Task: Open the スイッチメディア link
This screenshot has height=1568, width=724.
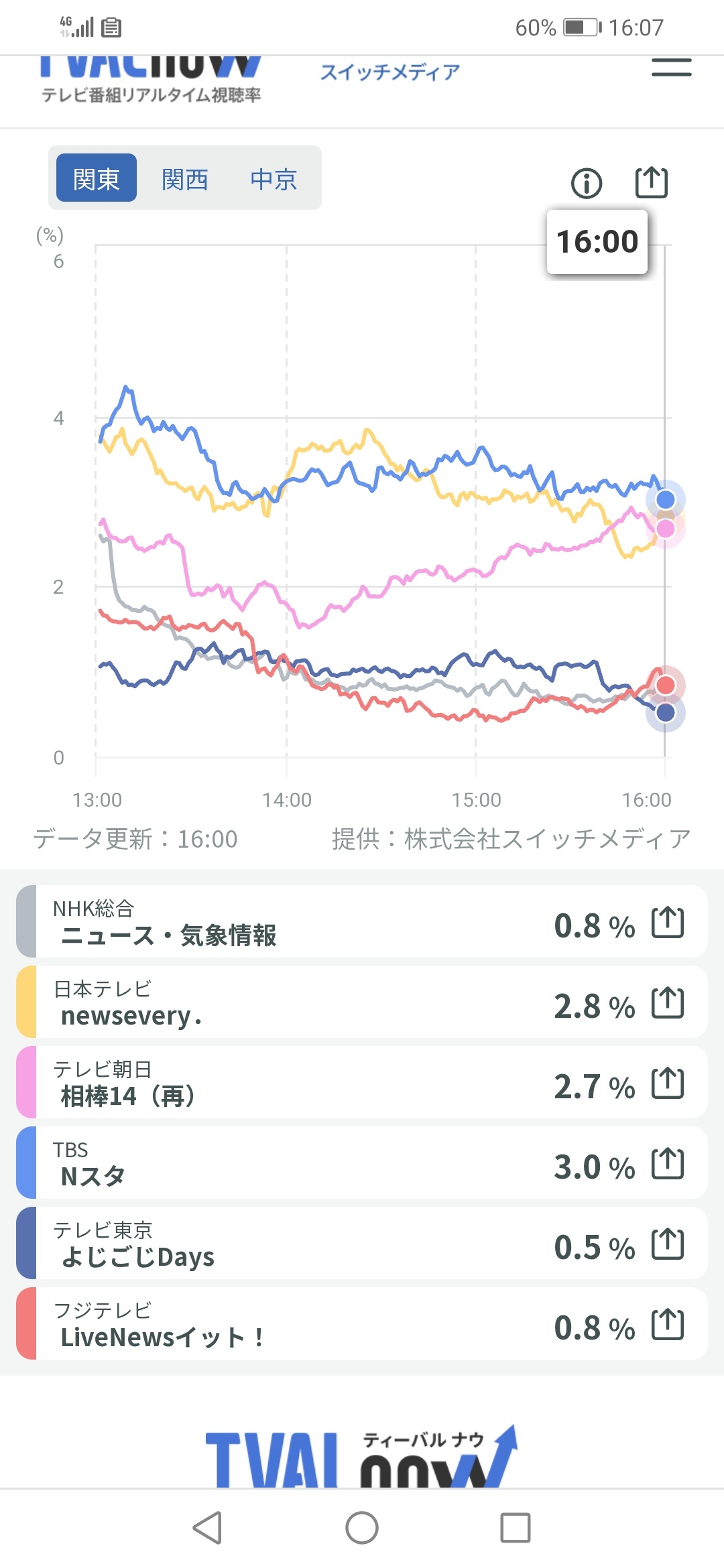Action: pyautogui.click(x=389, y=72)
